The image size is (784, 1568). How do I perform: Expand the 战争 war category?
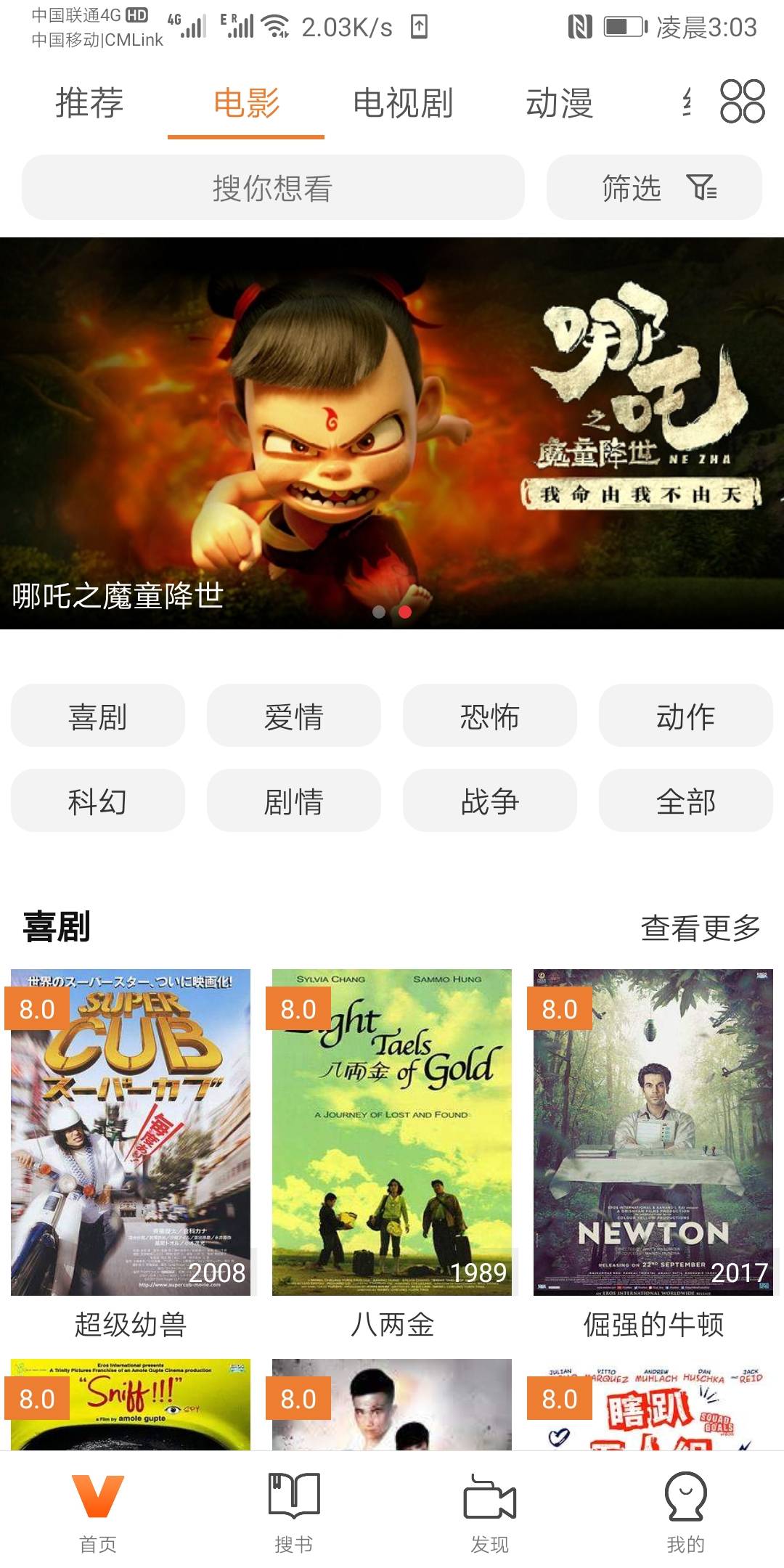[490, 802]
